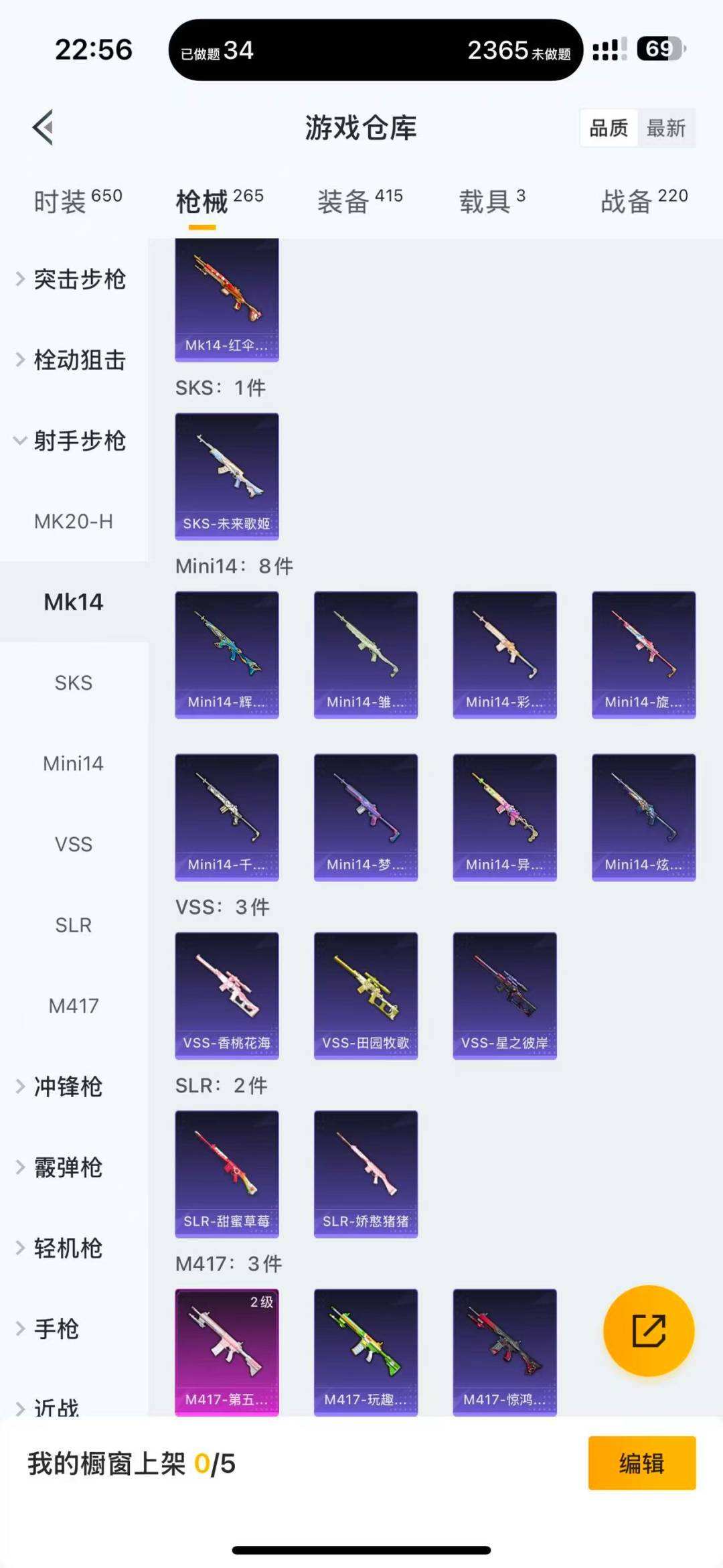Image resolution: width=723 pixels, height=1568 pixels.
Task: Tap the 编辑 button
Action: click(641, 1463)
